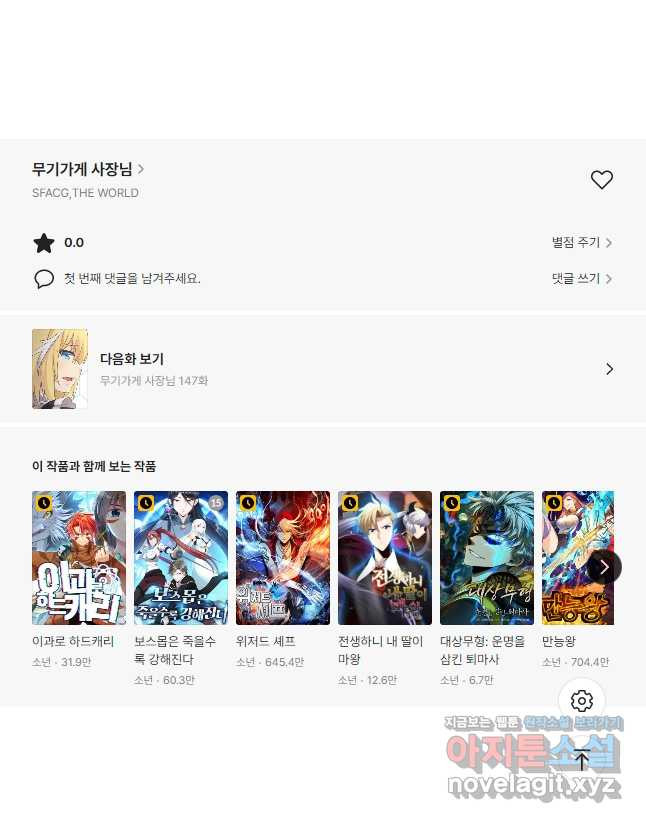Tap 댓글 쓰기 to write a comment

(x=581, y=279)
